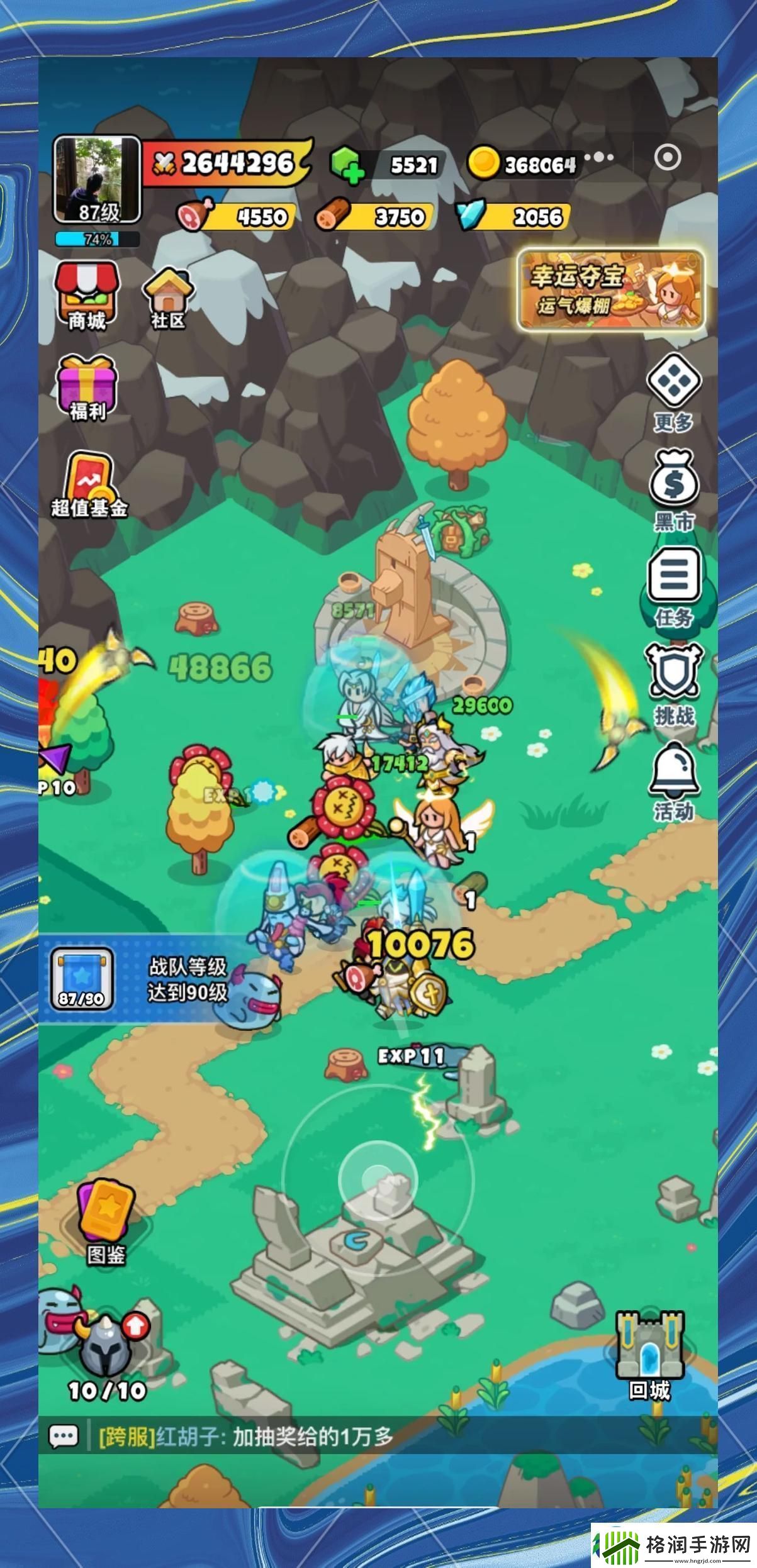Image resolution: width=757 pixels, height=1568 pixels.
Task: Open the 更多 menu
Action: tap(673, 391)
